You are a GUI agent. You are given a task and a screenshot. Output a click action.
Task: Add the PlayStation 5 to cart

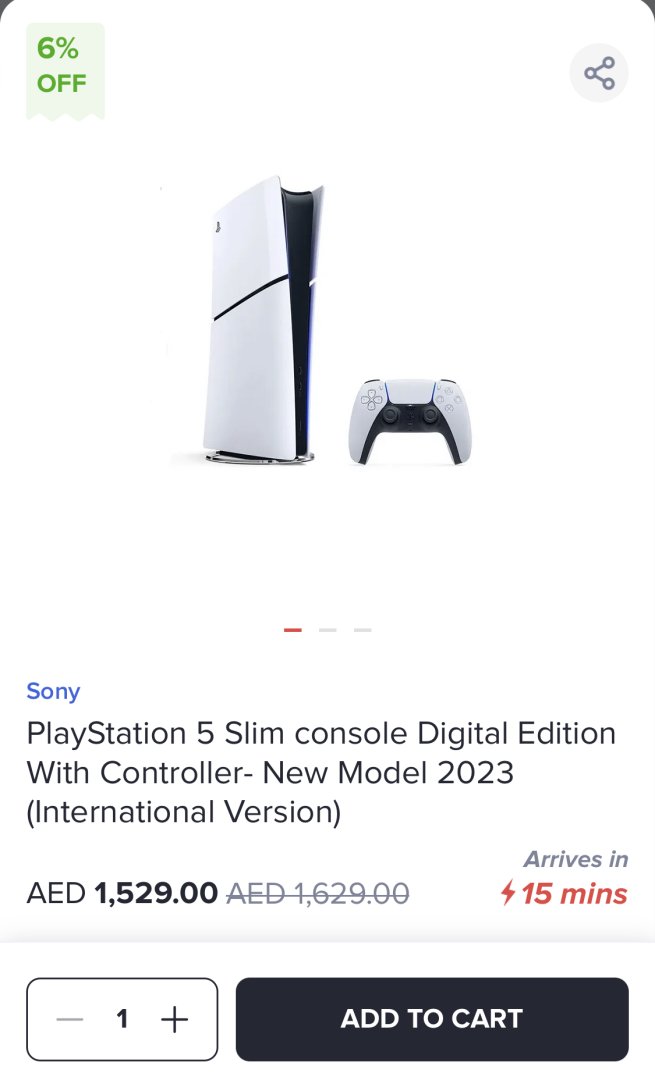click(431, 1018)
